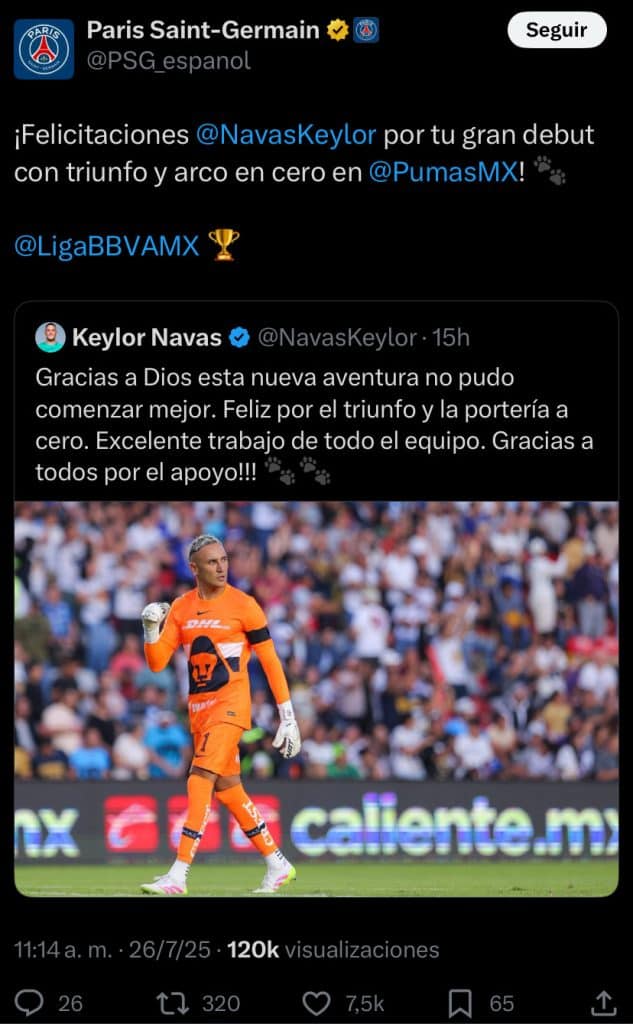
Task: Reply to this post
Action: coord(30,1001)
